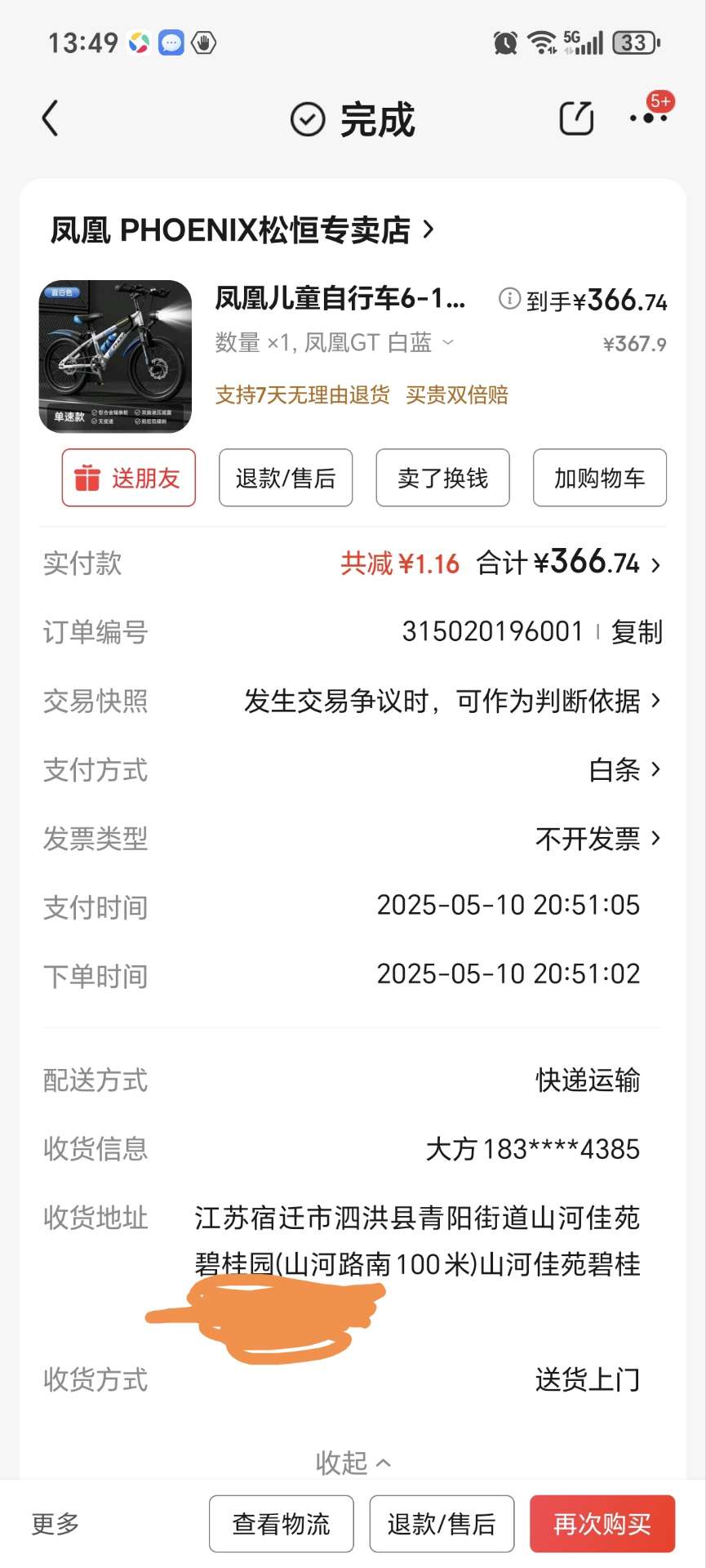The height and width of the screenshot is (1568, 706).
Task: Open the 发票类型 invoice option
Action: (x=597, y=838)
